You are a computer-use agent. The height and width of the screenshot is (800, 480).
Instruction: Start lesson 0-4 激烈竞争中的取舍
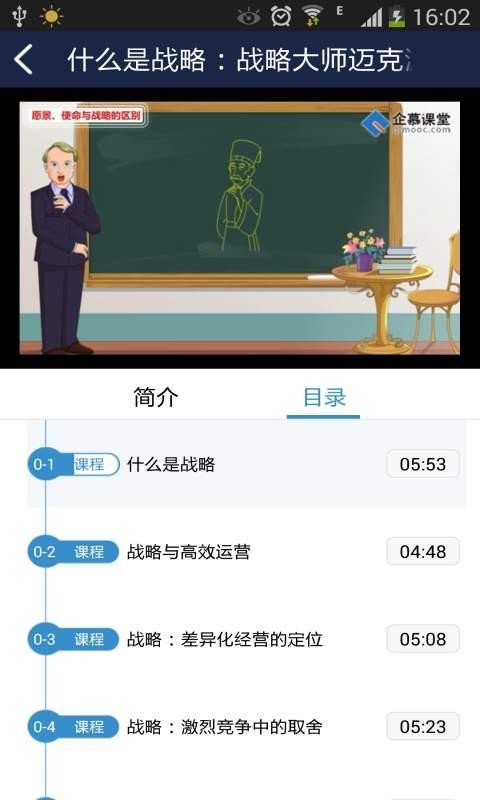point(246,727)
